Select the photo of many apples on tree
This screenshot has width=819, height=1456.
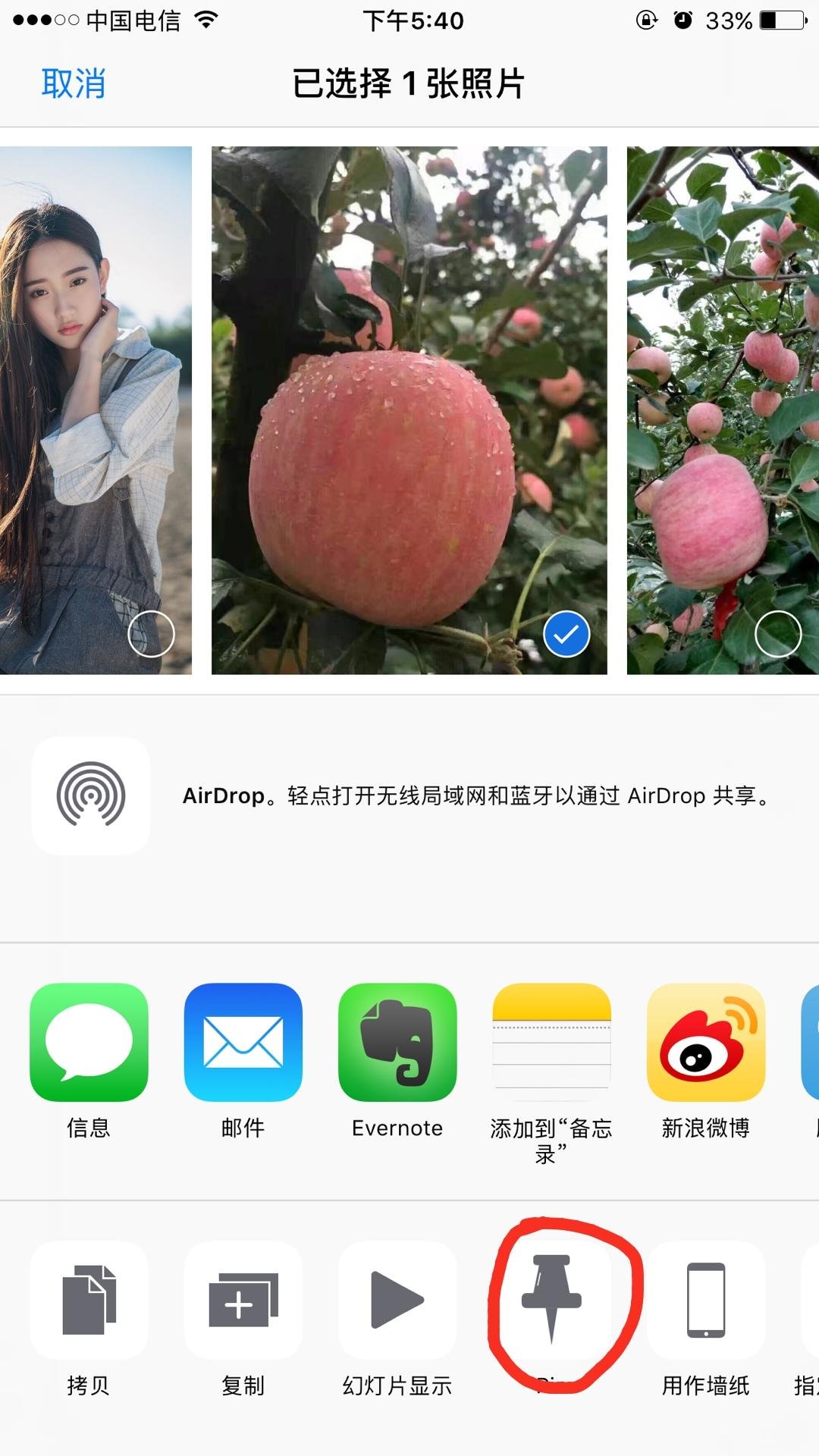(723, 410)
